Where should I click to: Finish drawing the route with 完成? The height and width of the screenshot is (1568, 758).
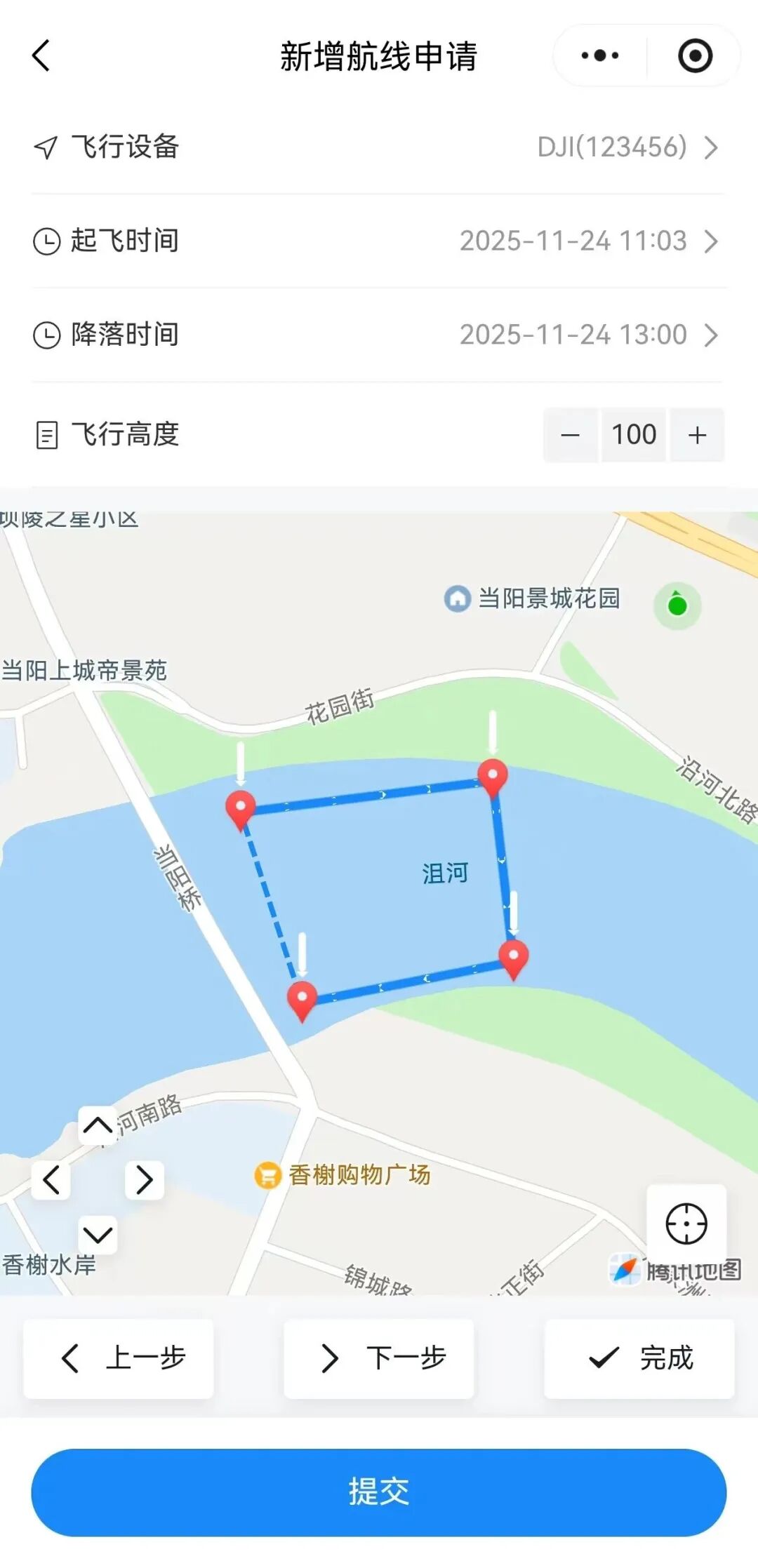pos(639,1358)
